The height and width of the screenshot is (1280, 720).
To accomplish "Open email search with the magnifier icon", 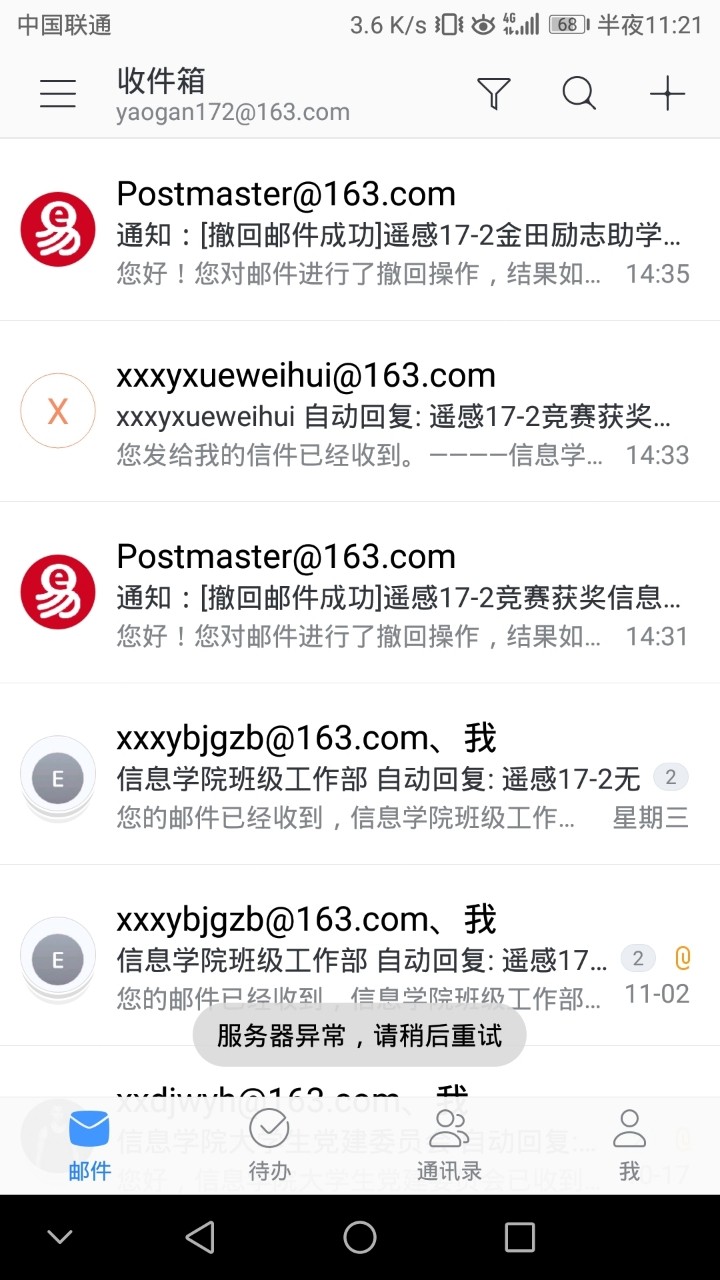I will (578, 93).
